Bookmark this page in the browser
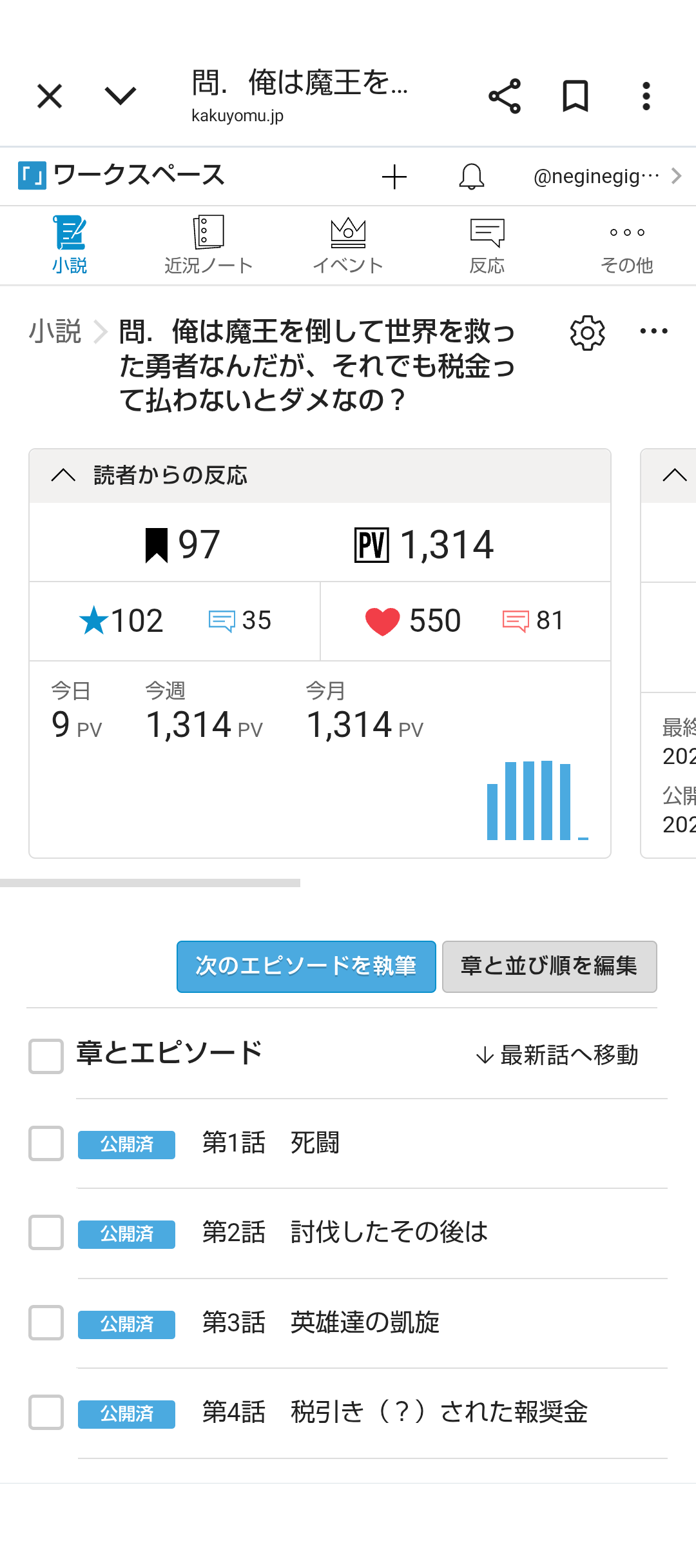The width and height of the screenshot is (696, 1568). pos(575,97)
